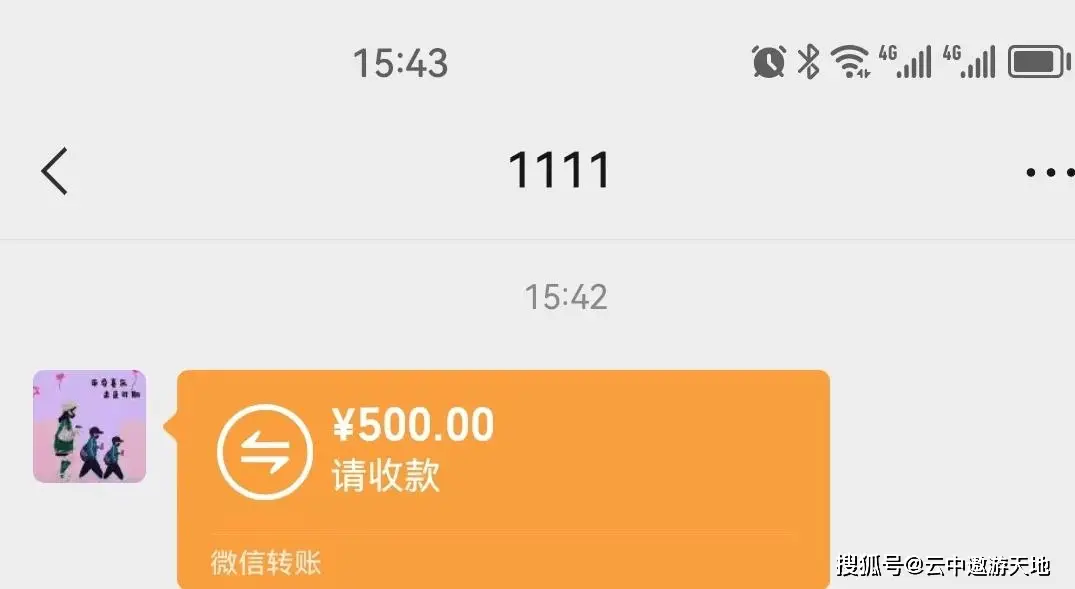Open the chat's three-dot menu

click(x=1049, y=173)
